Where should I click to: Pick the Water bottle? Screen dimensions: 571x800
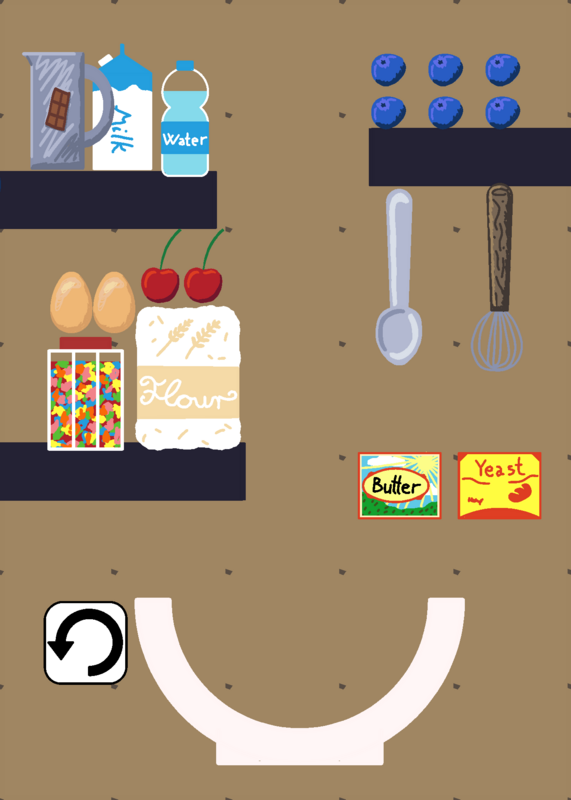click(185, 118)
